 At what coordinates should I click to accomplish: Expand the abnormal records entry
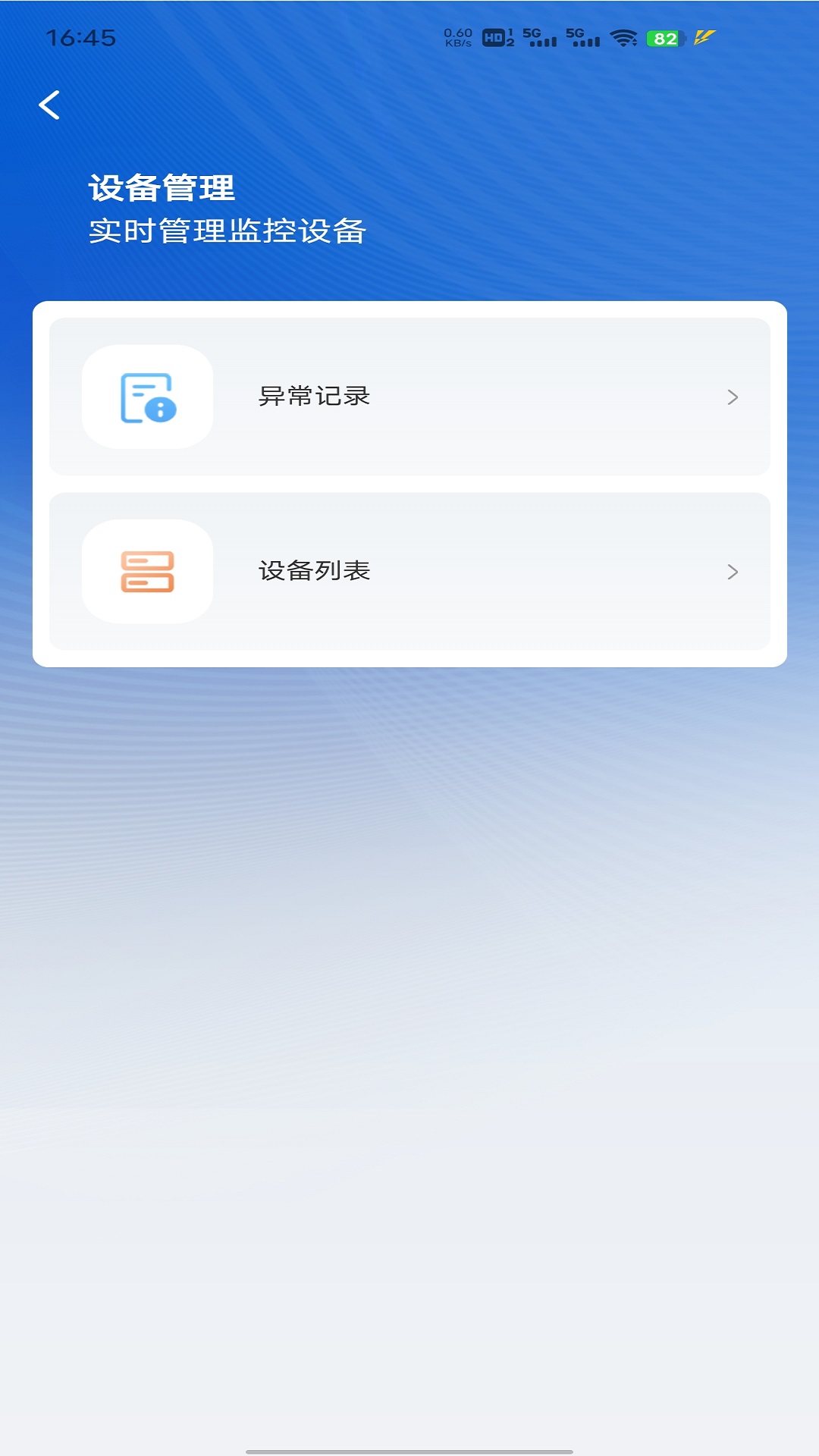409,397
